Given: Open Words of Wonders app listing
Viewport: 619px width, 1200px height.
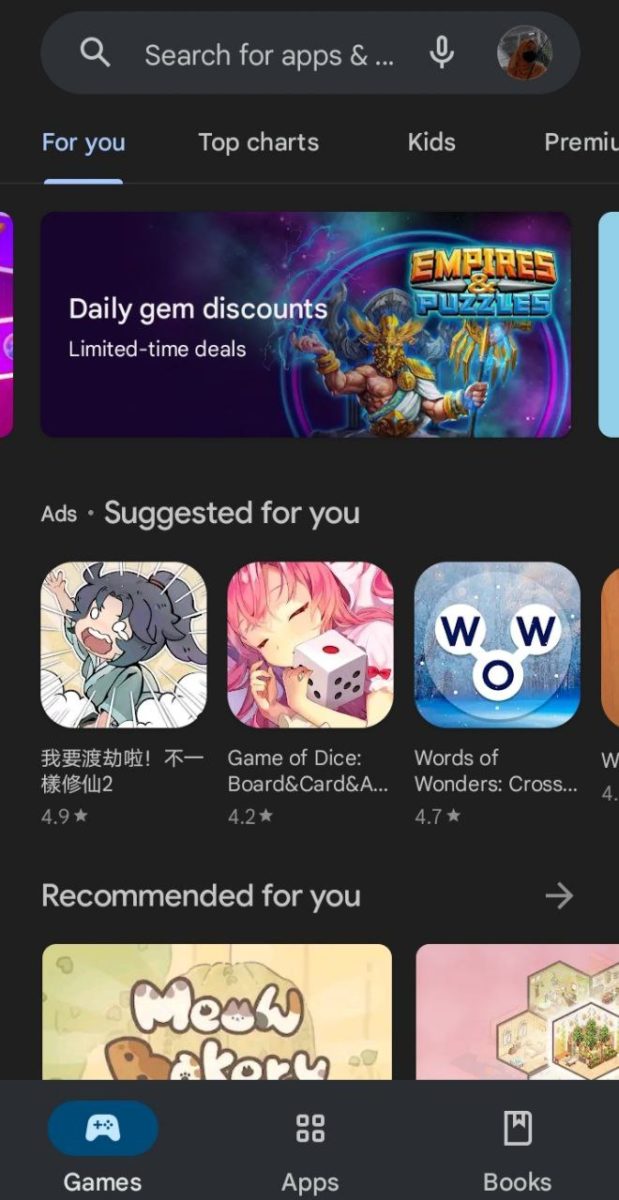Looking at the screenshot, I should tap(497, 645).
